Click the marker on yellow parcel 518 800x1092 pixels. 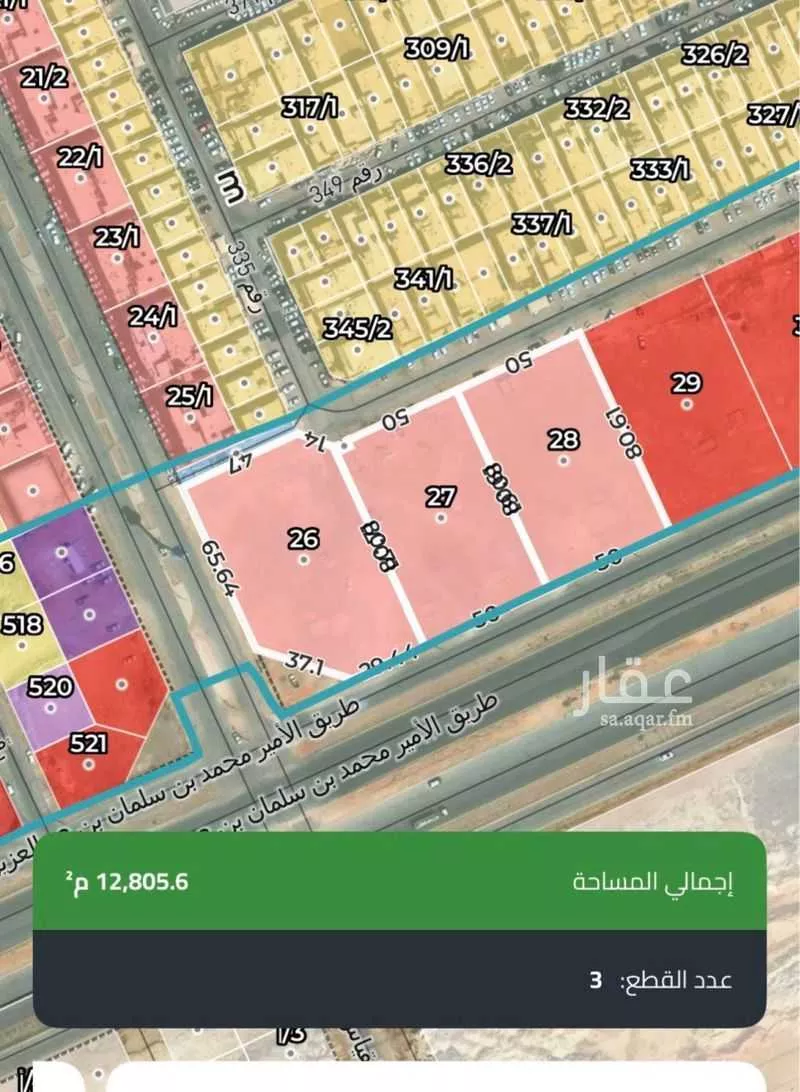click(22, 645)
